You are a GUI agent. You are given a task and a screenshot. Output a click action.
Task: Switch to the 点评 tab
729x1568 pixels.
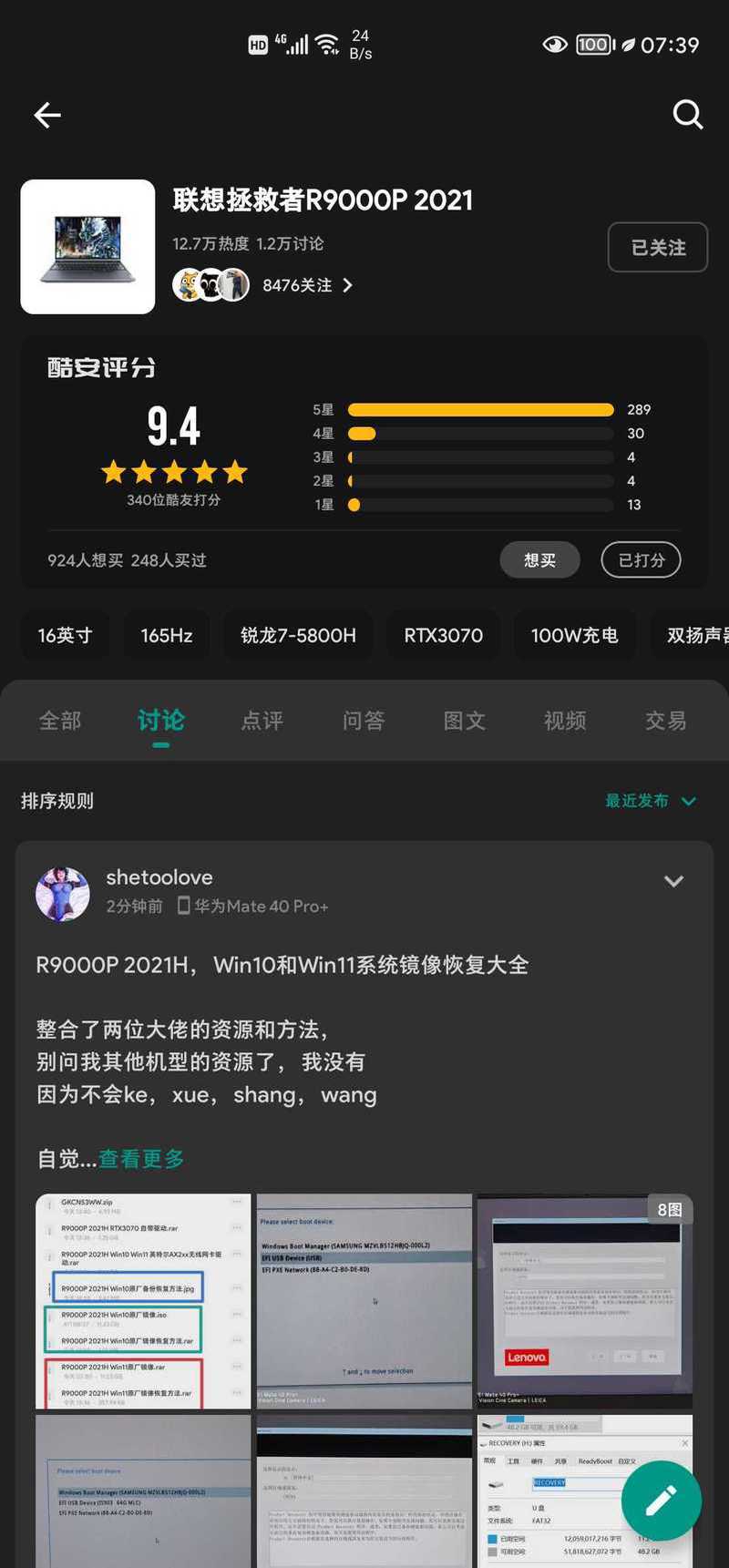click(x=262, y=721)
